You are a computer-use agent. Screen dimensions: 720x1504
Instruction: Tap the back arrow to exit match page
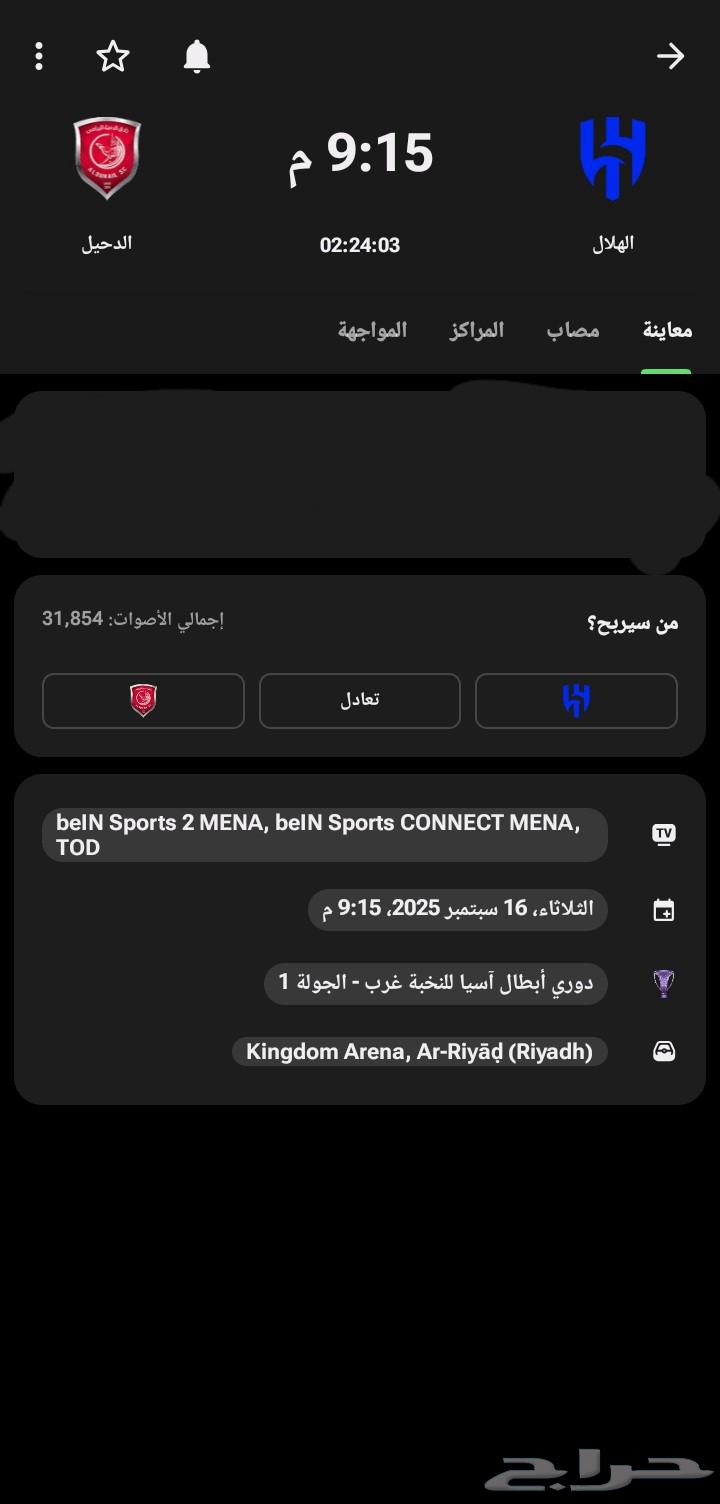tap(671, 56)
